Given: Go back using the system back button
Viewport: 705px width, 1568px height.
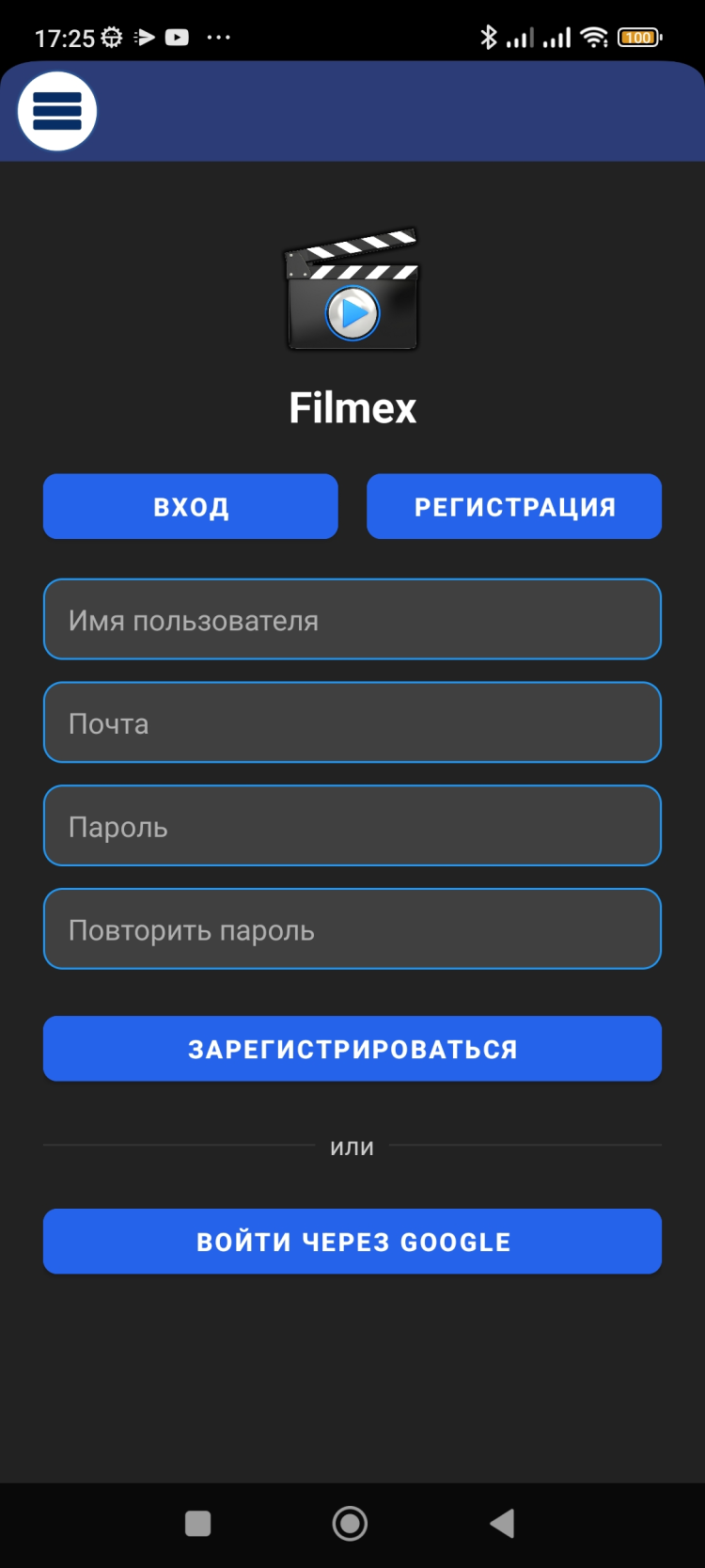Looking at the screenshot, I should [x=503, y=1523].
